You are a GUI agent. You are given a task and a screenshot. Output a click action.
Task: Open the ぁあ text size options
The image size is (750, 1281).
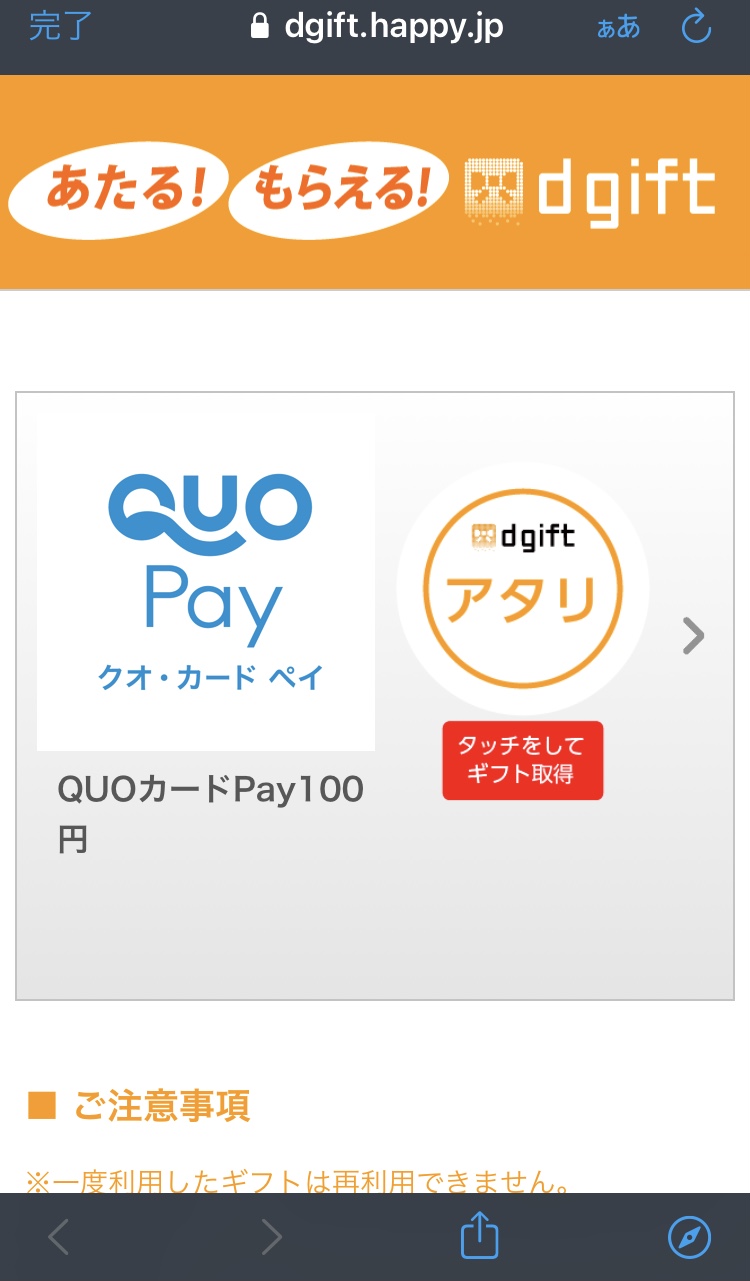click(x=618, y=27)
